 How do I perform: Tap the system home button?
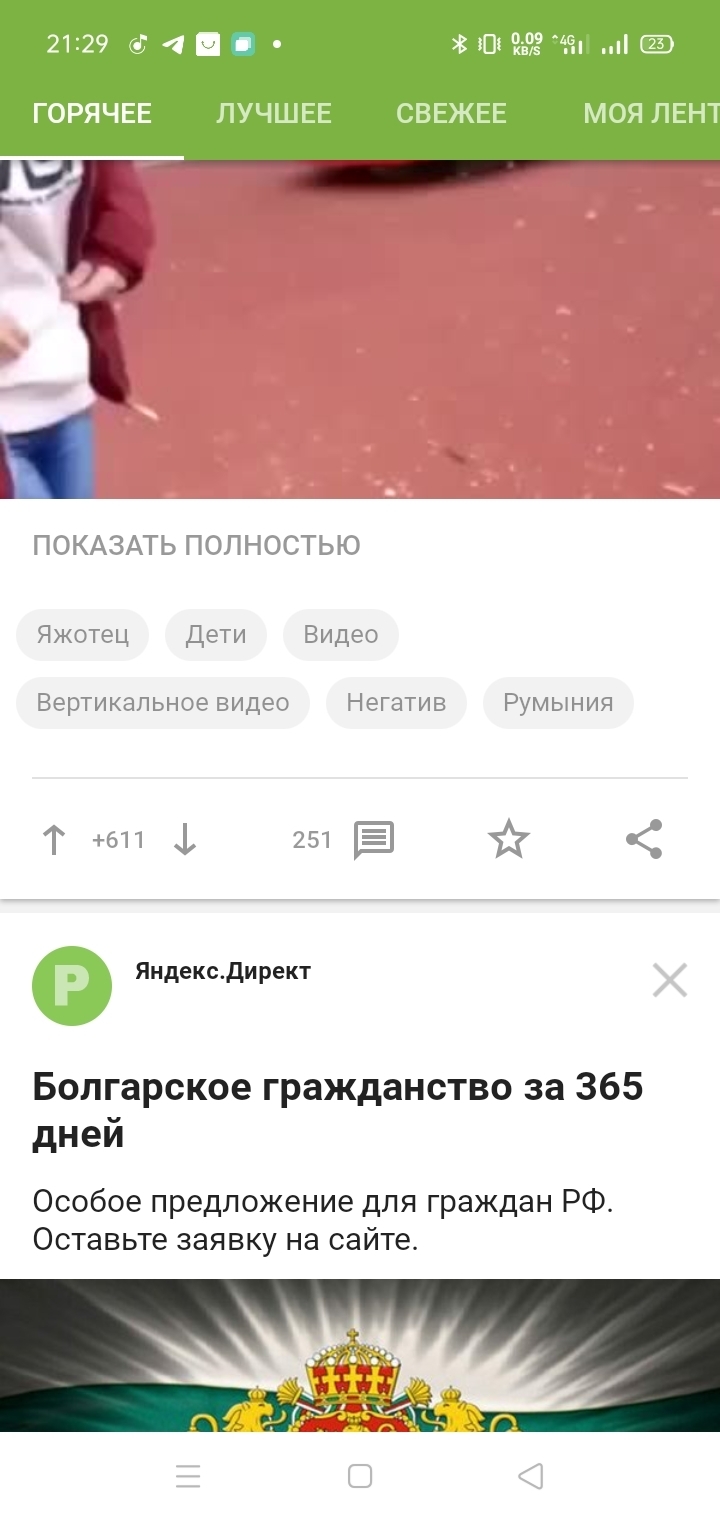click(360, 1476)
